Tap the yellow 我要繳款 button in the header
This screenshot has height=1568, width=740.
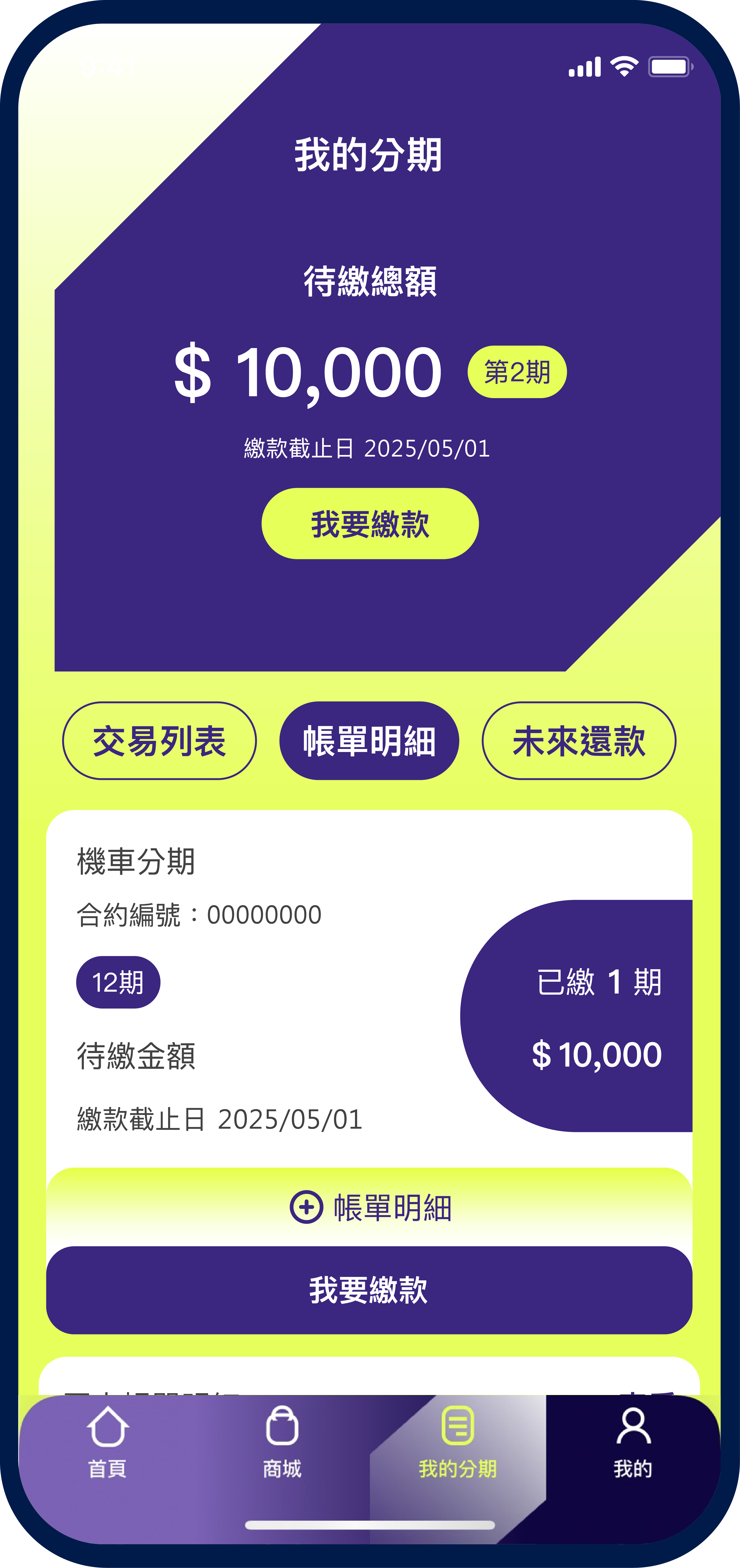pos(370,523)
